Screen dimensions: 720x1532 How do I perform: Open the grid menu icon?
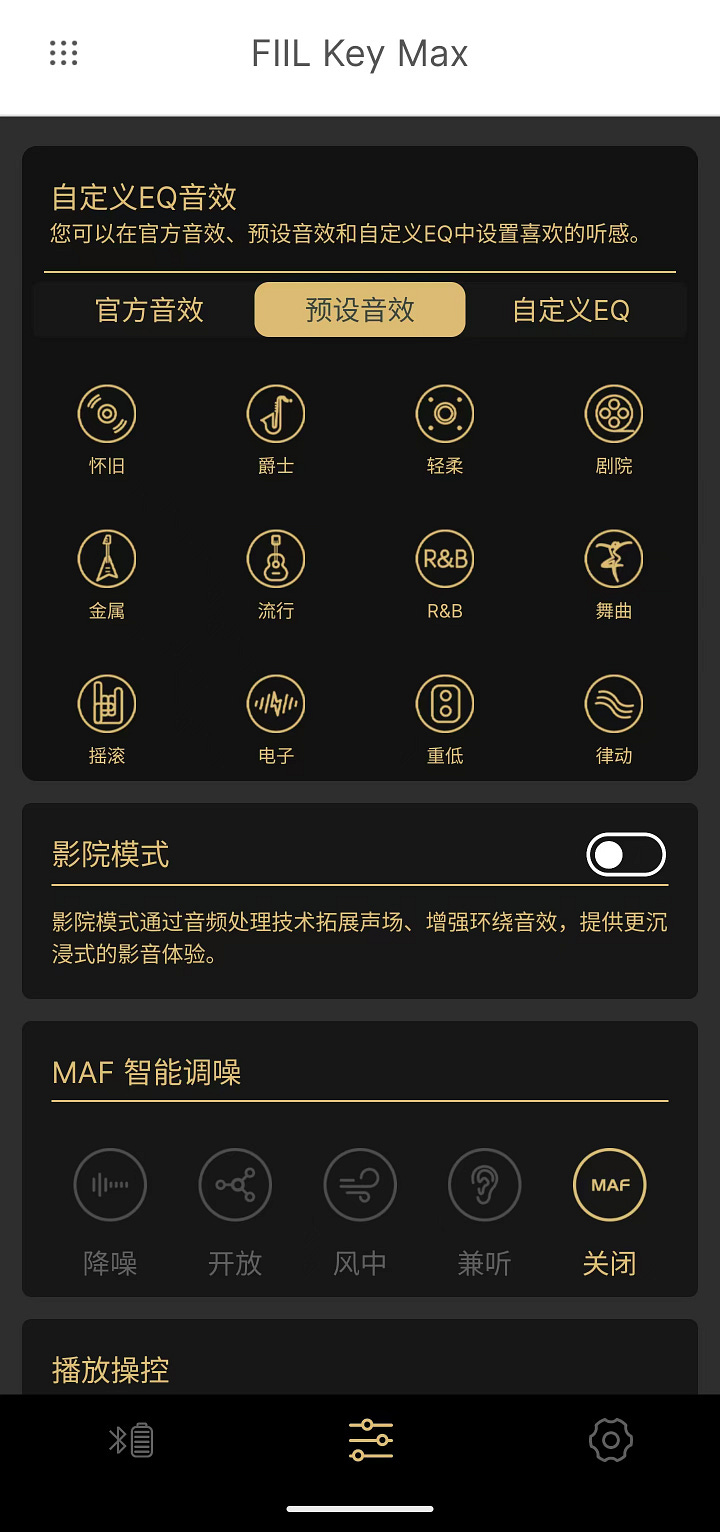point(64,53)
